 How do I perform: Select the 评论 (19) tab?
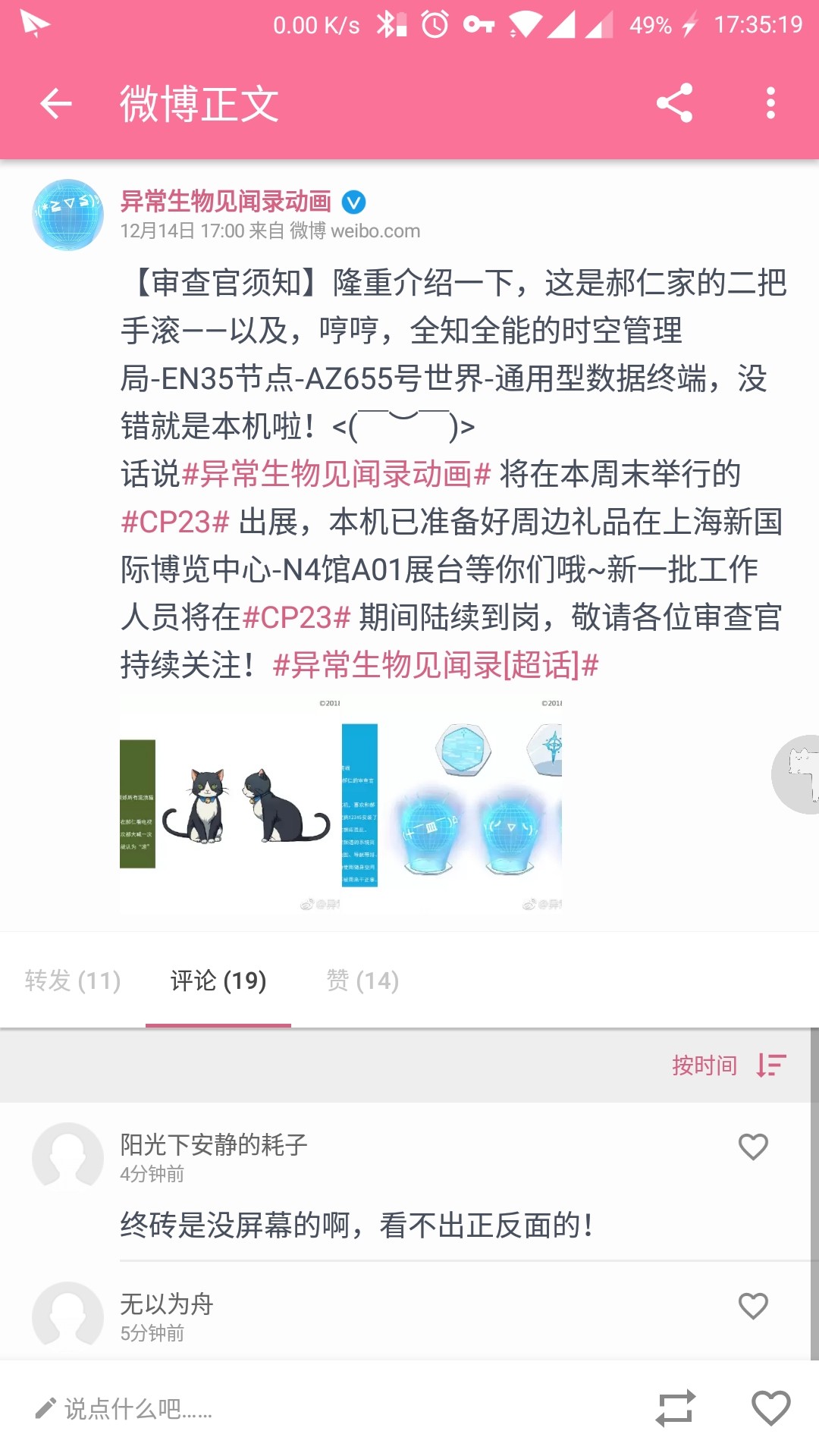pyautogui.click(x=218, y=981)
